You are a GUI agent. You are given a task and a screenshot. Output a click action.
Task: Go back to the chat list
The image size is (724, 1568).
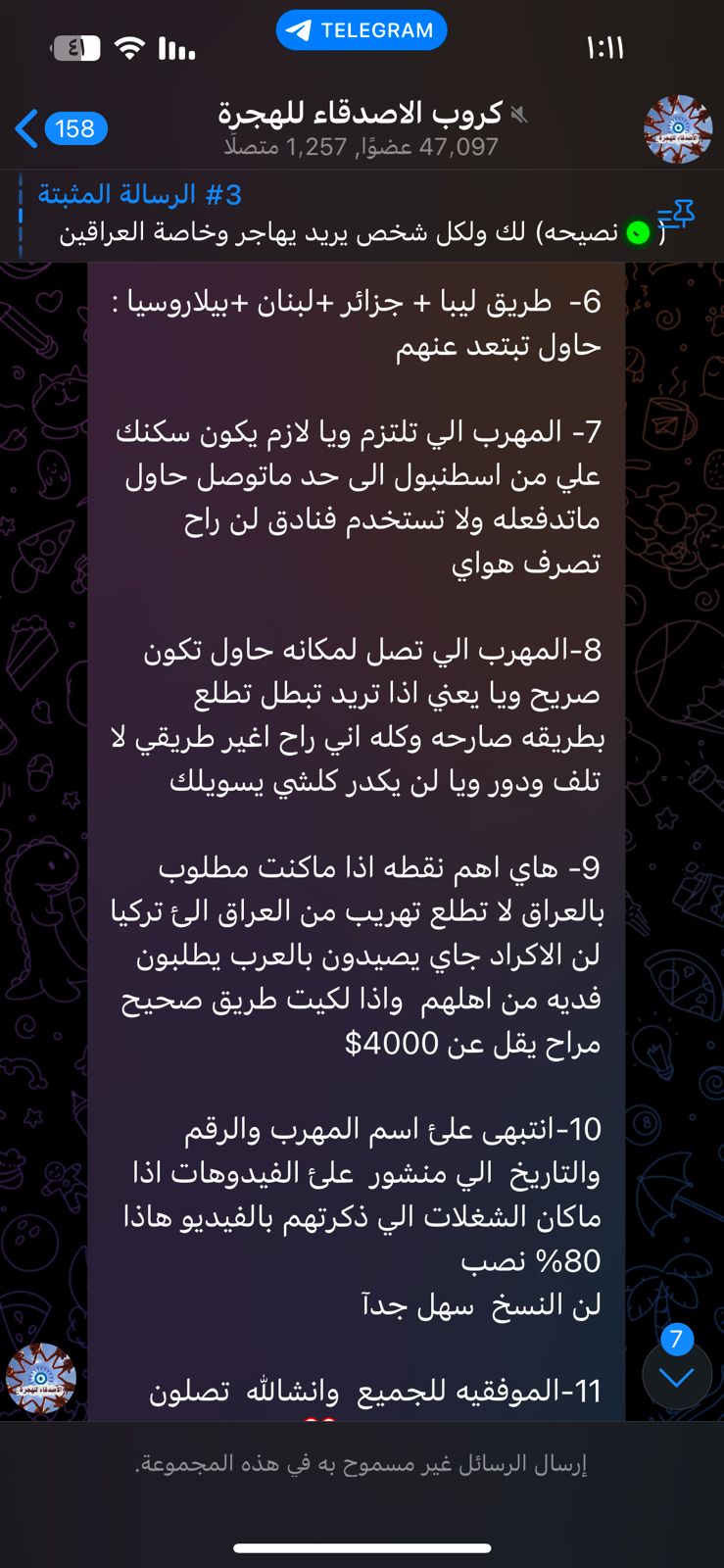tap(59, 128)
